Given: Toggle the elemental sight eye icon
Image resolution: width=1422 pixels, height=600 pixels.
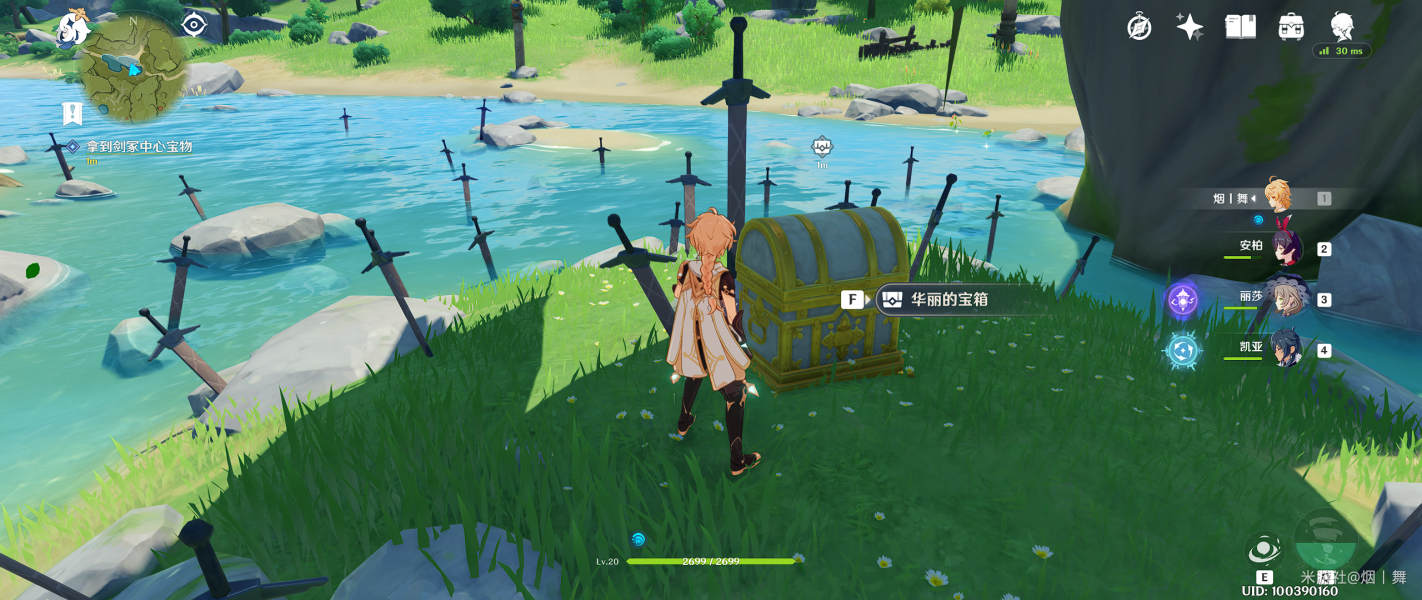Looking at the screenshot, I should [194, 25].
